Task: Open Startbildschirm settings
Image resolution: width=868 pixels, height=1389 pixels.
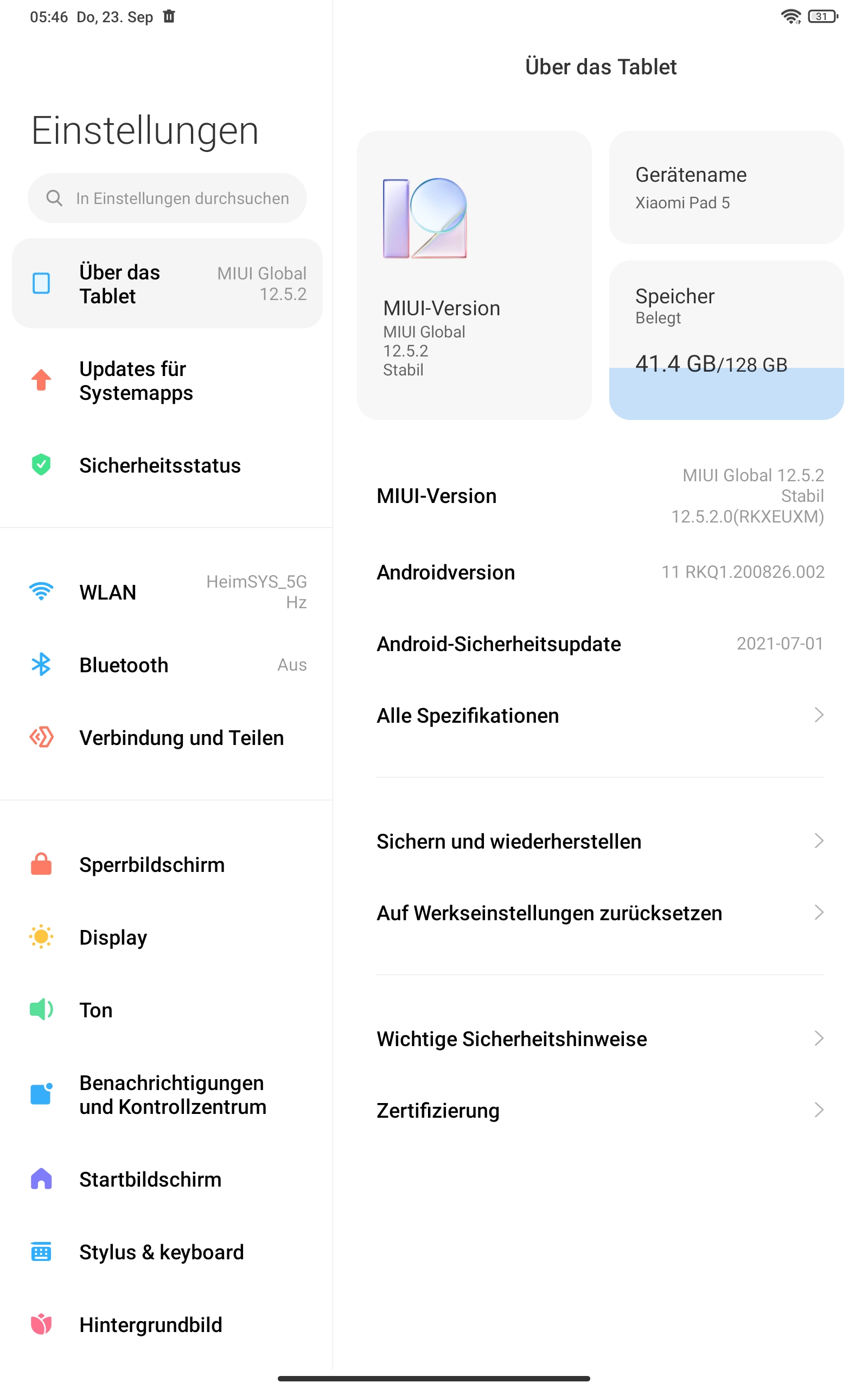Action: click(x=167, y=1179)
